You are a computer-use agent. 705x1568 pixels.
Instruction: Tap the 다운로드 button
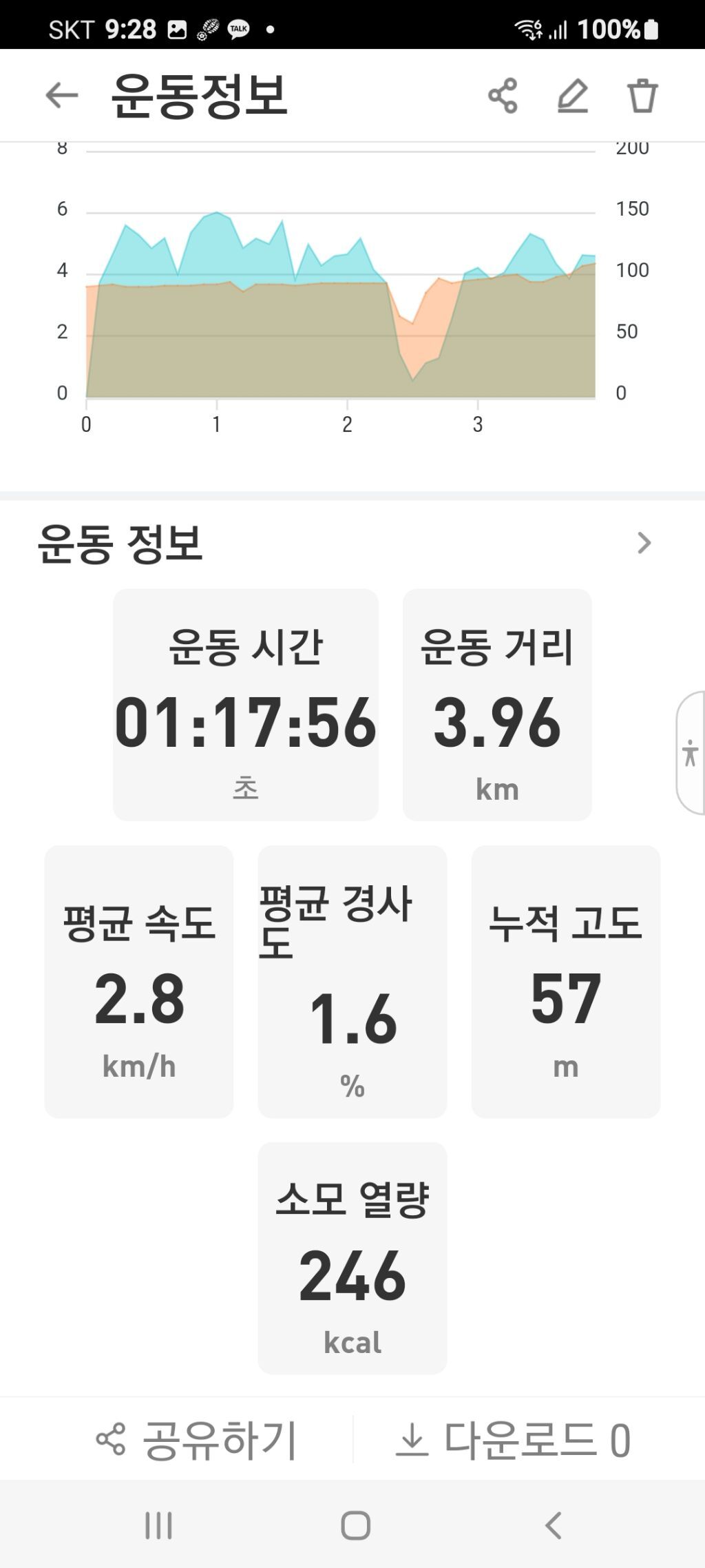point(514,1440)
